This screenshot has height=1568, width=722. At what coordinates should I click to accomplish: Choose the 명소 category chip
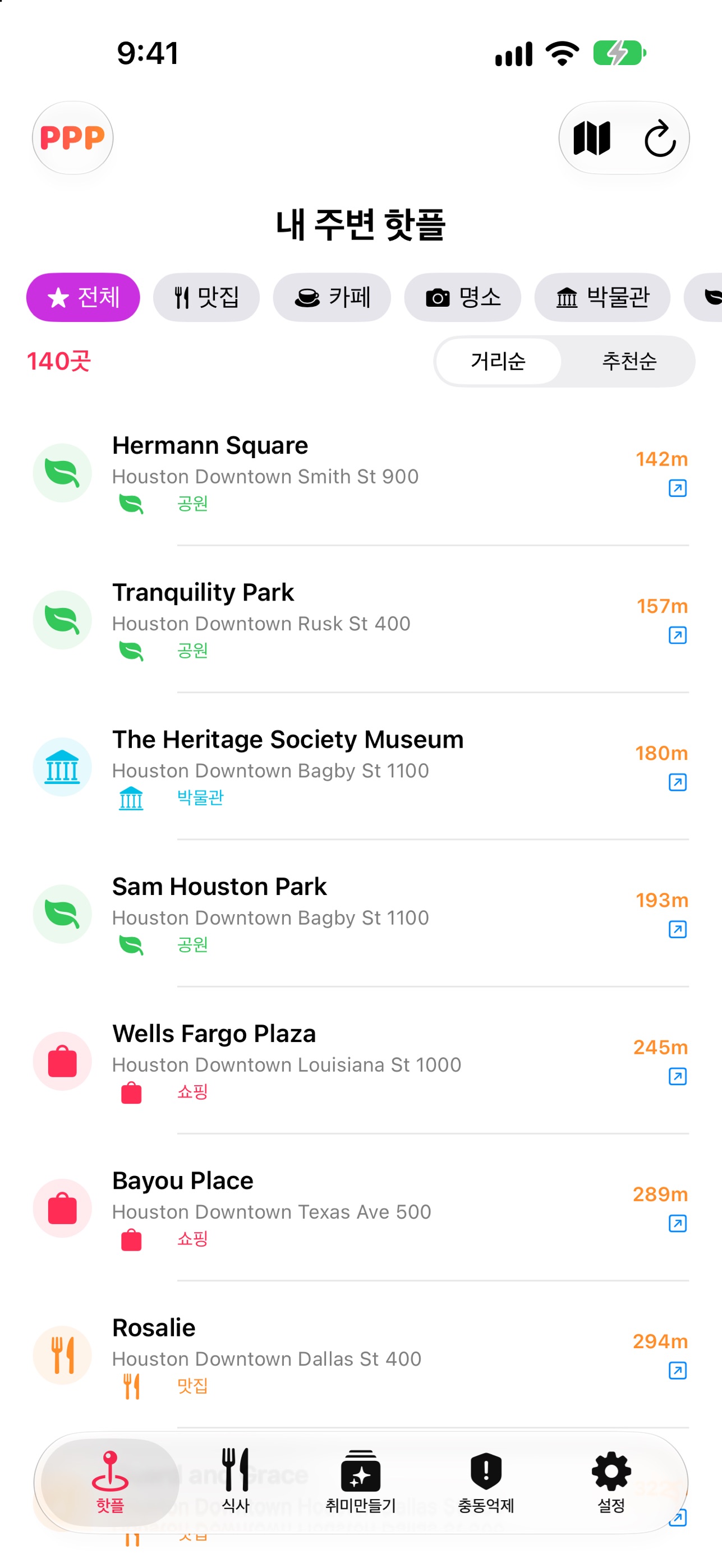463,297
